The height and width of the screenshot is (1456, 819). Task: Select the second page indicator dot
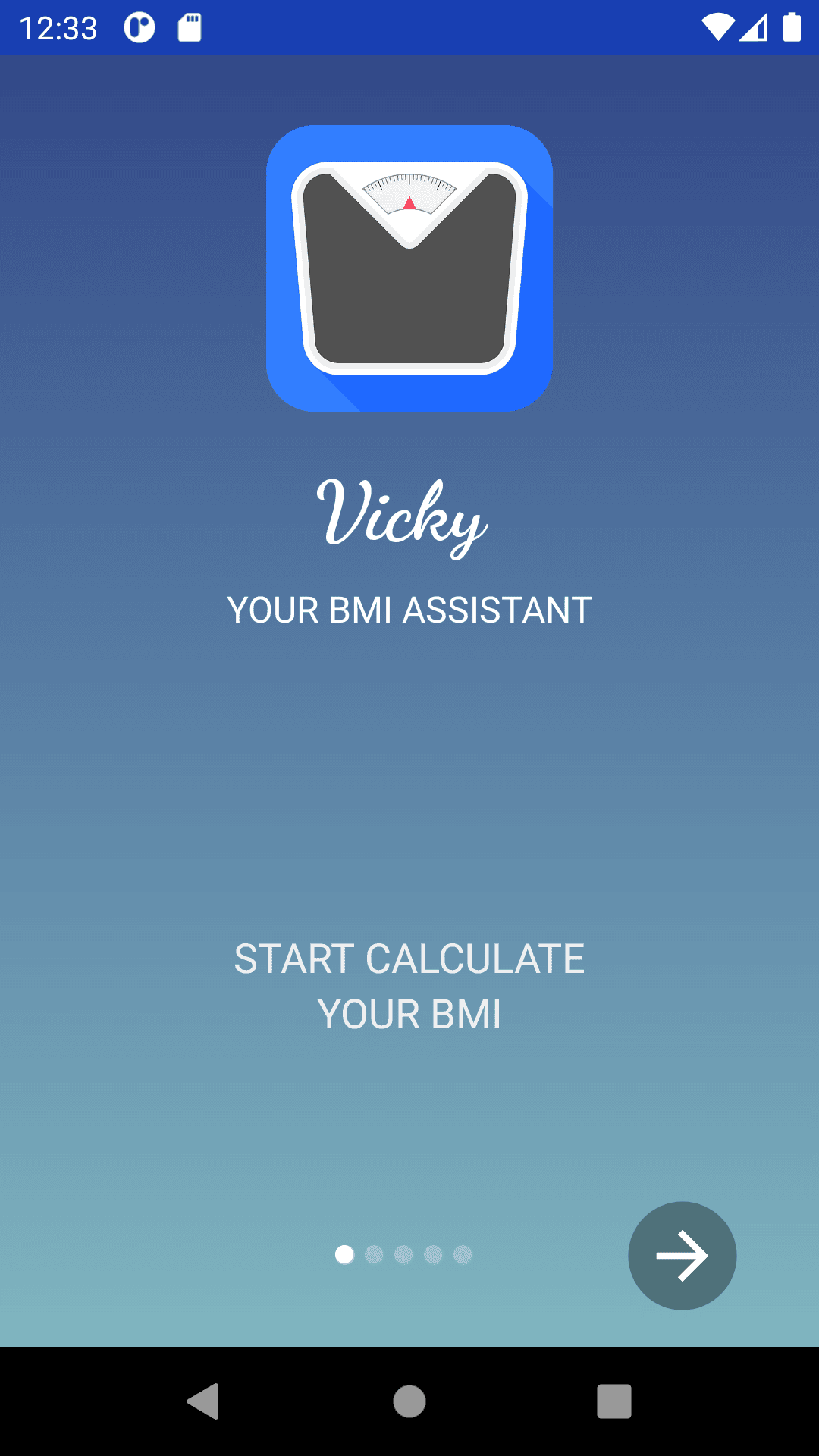click(373, 1255)
